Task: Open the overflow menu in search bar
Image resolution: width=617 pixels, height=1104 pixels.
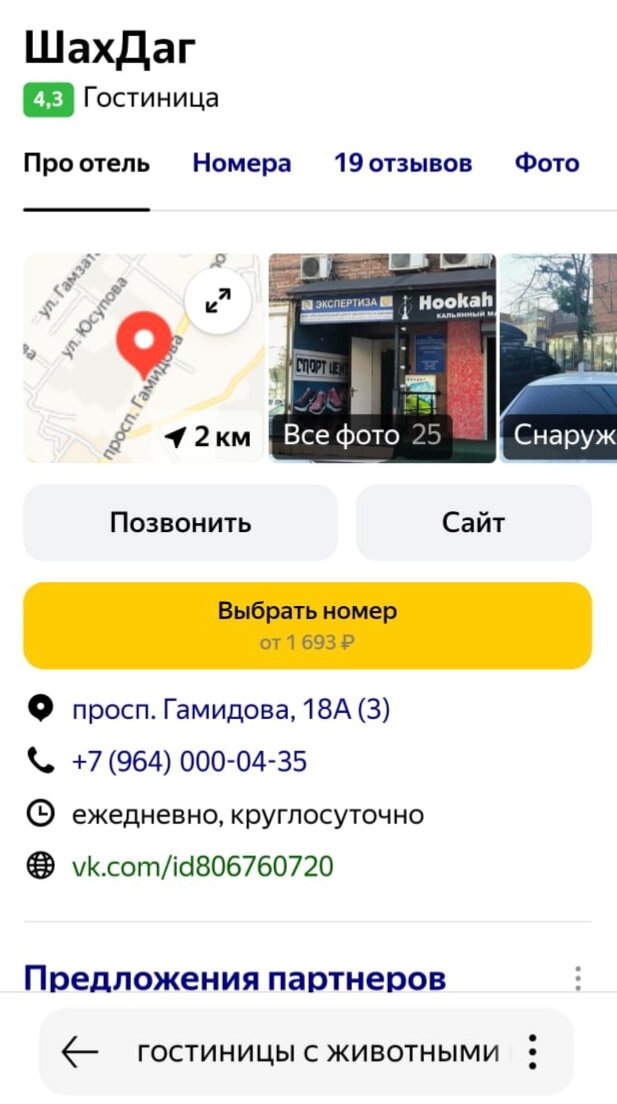Action: point(533,1052)
